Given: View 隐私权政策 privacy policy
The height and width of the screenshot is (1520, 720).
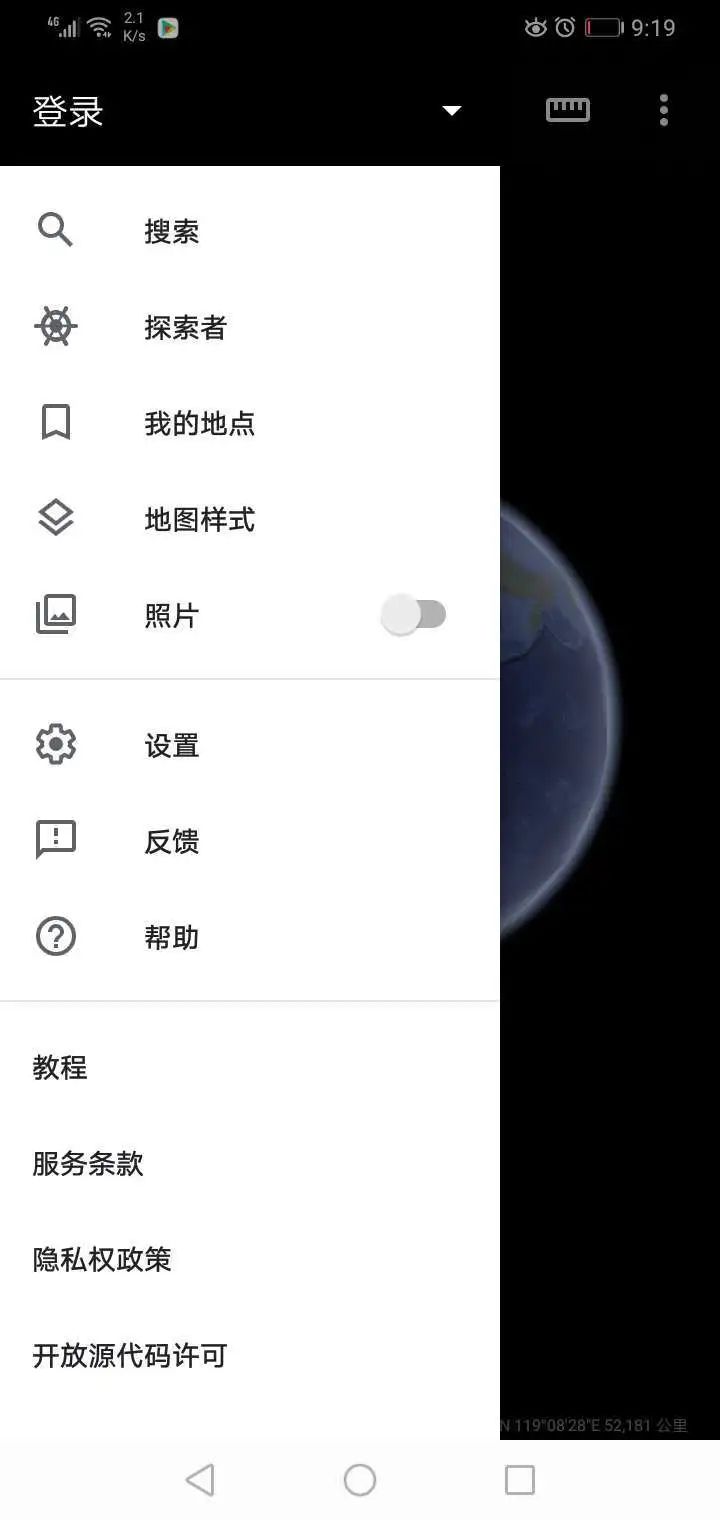Looking at the screenshot, I should pyautogui.click(x=102, y=1260).
